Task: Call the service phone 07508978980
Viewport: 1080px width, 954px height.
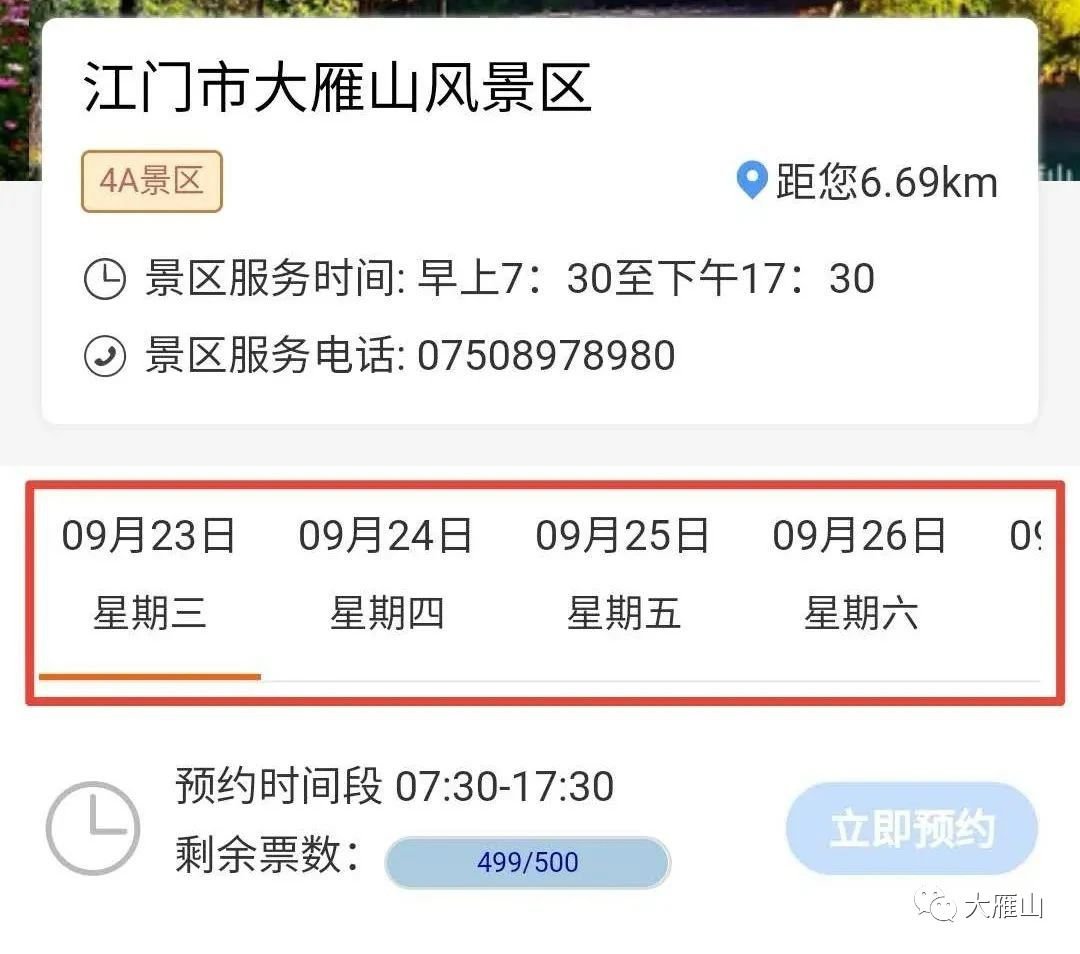Action: [545, 356]
